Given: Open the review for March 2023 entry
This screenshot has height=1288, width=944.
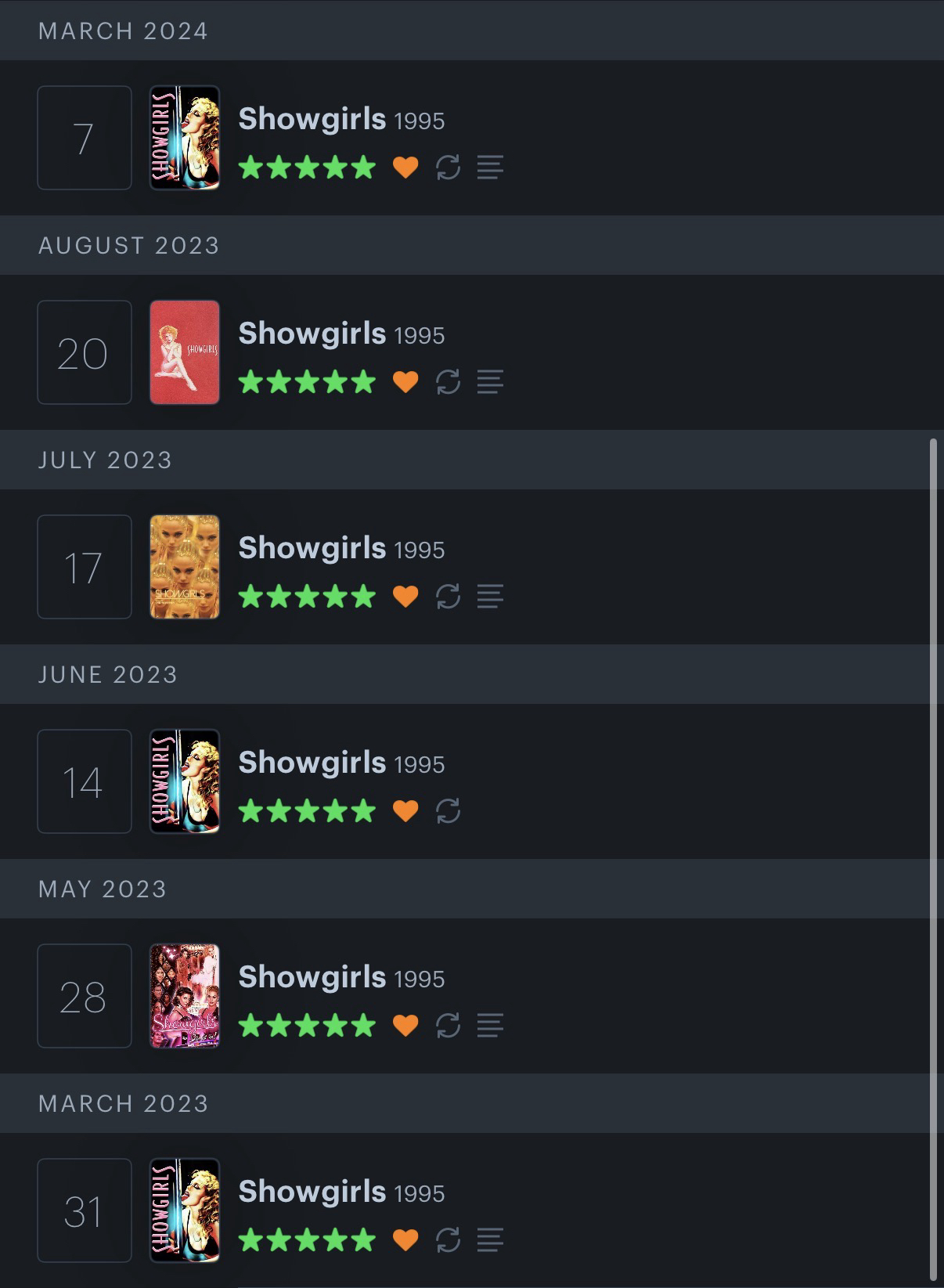Looking at the screenshot, I should (x=490, y=1240).
